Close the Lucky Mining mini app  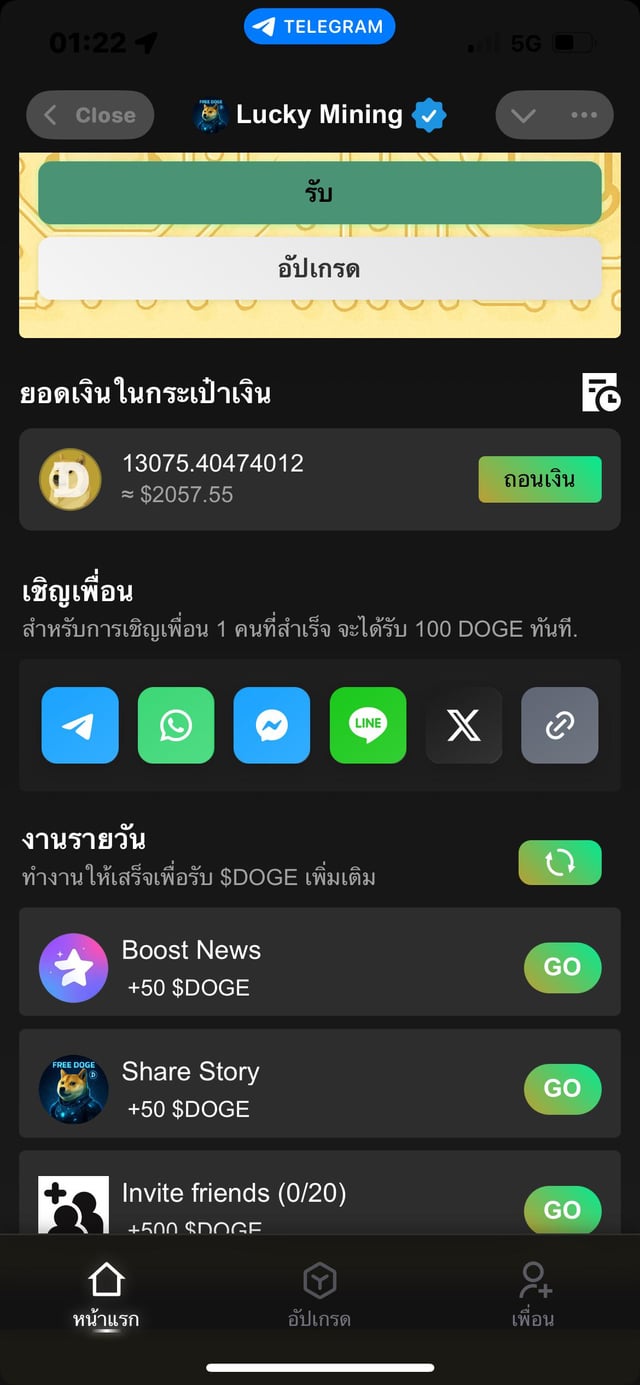pos(90,115)
